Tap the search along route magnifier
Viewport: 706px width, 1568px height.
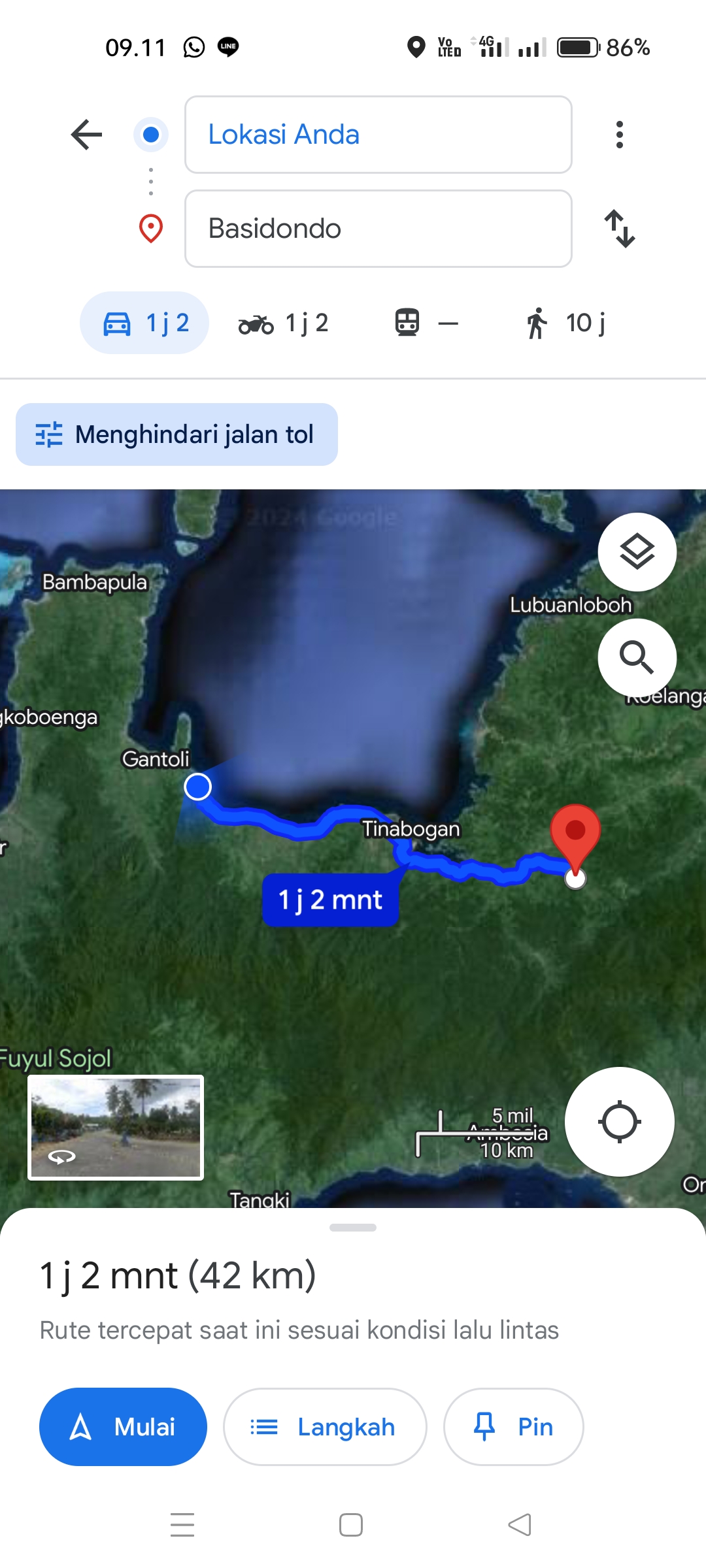click(x=637, y=657)
